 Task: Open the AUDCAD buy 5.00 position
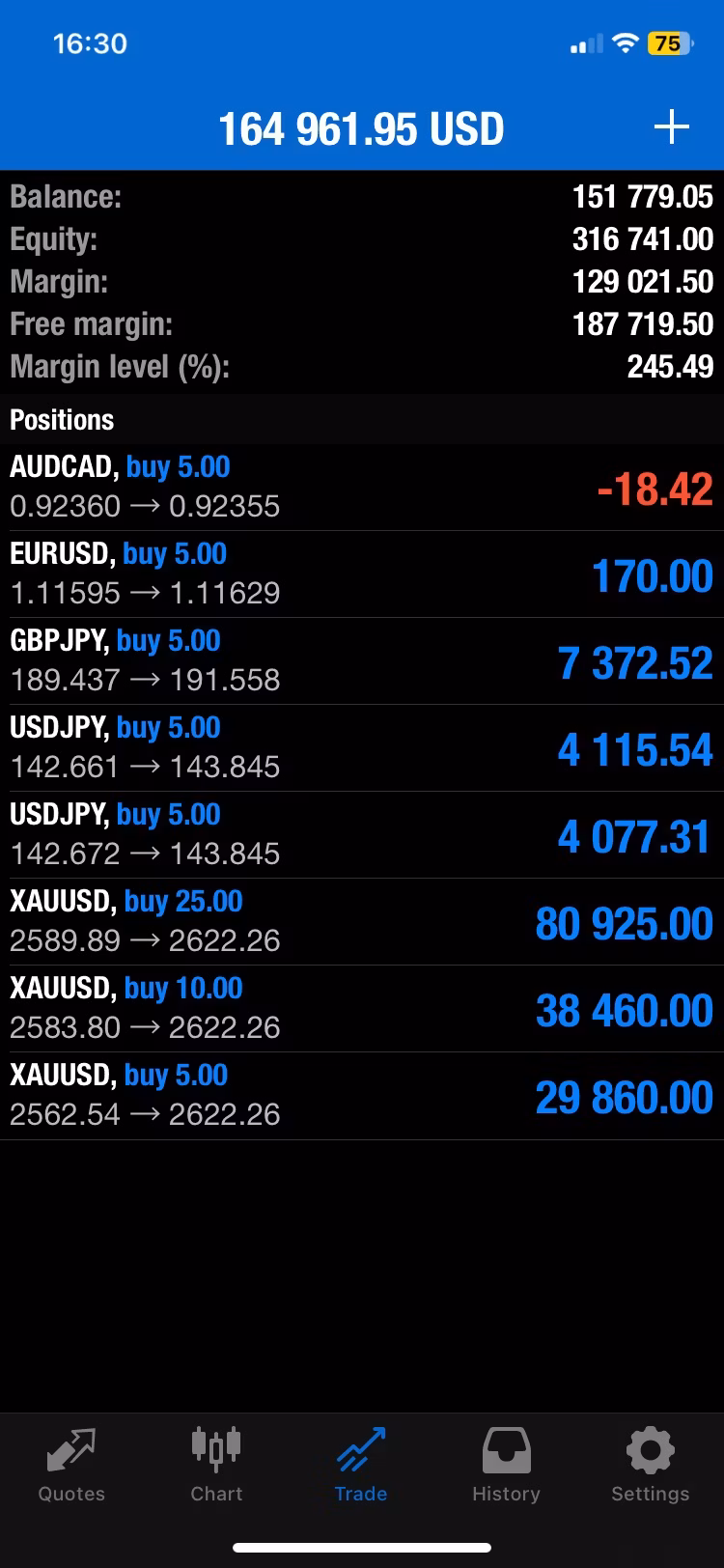[x=362, y=488]
